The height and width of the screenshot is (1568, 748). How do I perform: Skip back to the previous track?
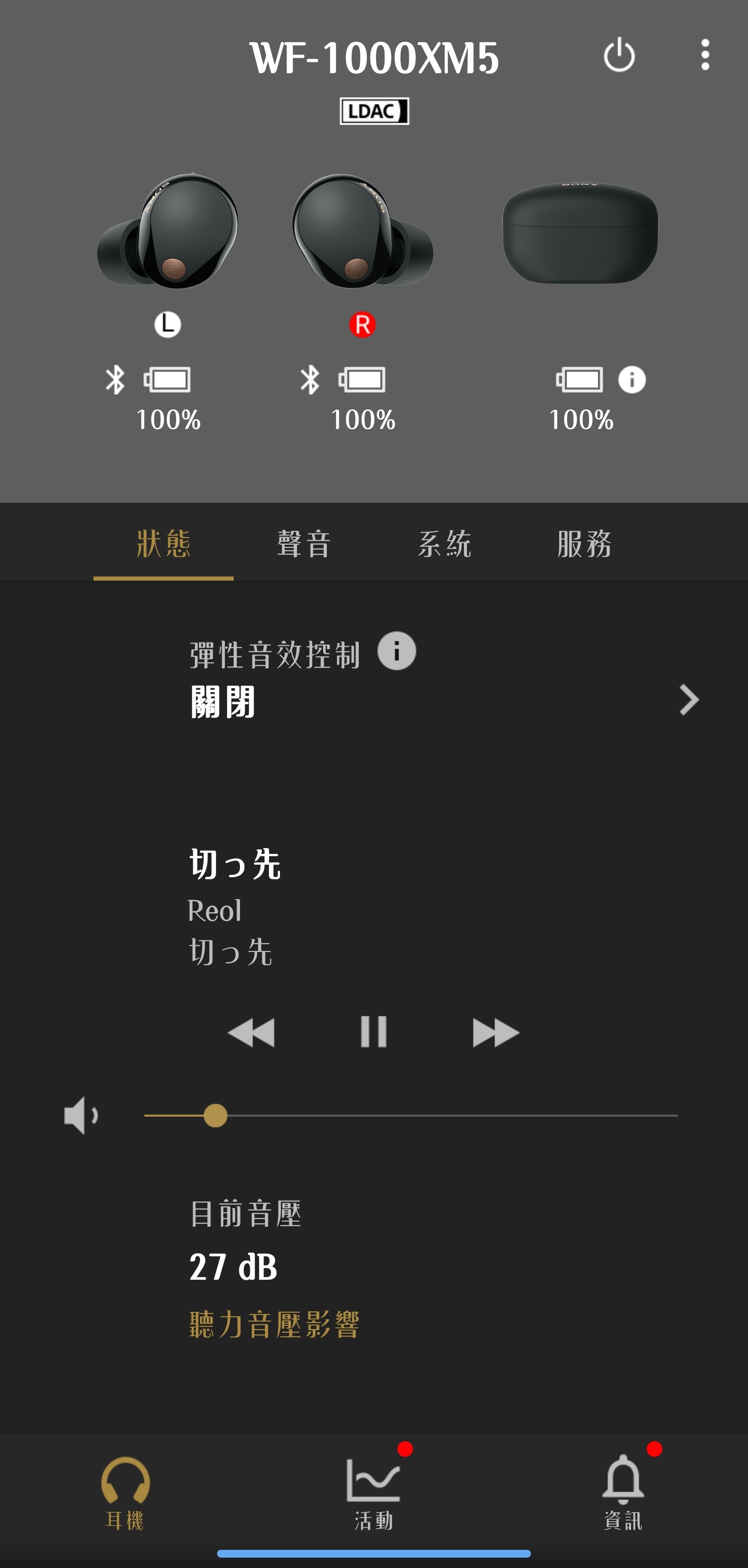click(251, 1033)
